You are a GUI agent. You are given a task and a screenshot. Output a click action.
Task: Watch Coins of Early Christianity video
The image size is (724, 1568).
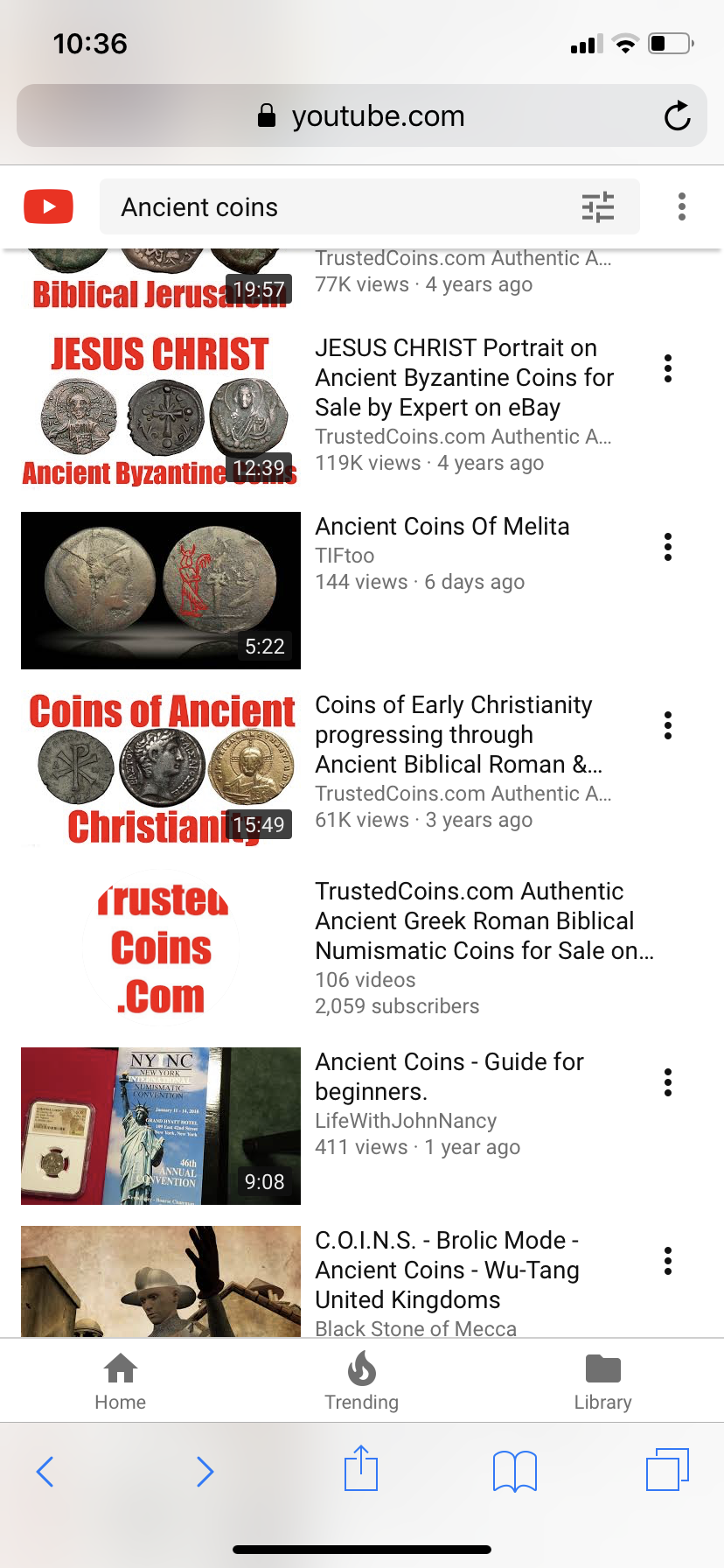[x=161, y=768]
